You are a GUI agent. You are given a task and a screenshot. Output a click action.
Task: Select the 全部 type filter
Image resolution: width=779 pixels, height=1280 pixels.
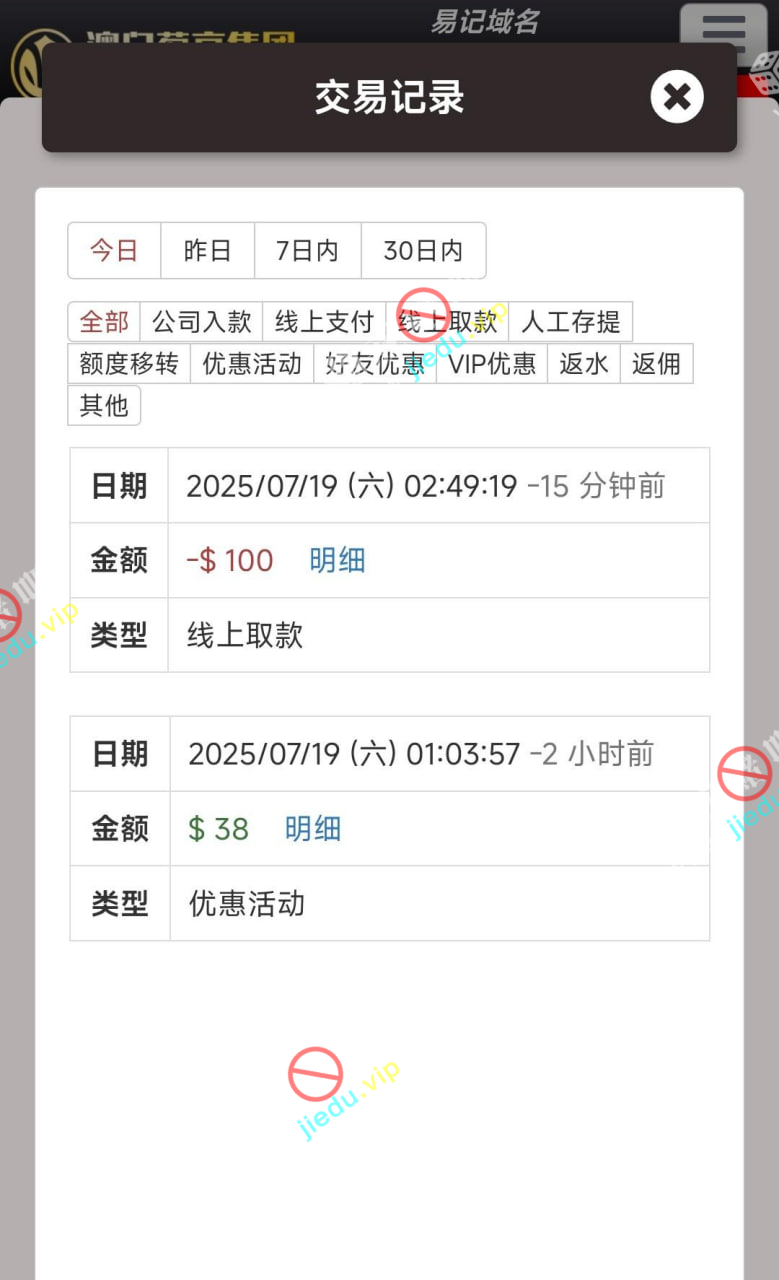coord(104,322)
